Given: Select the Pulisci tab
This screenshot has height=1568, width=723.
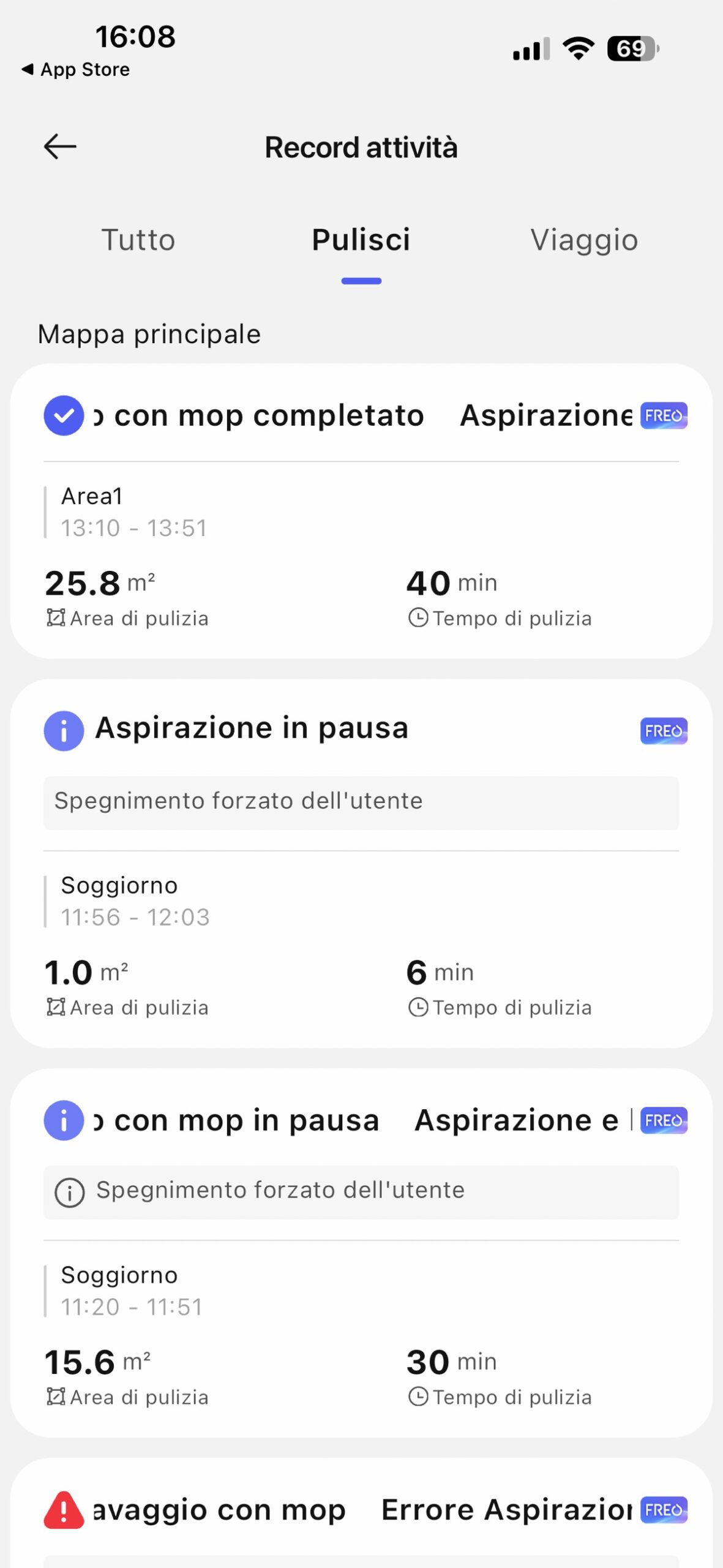Looking at the screenshot, I should pos(361,239).
